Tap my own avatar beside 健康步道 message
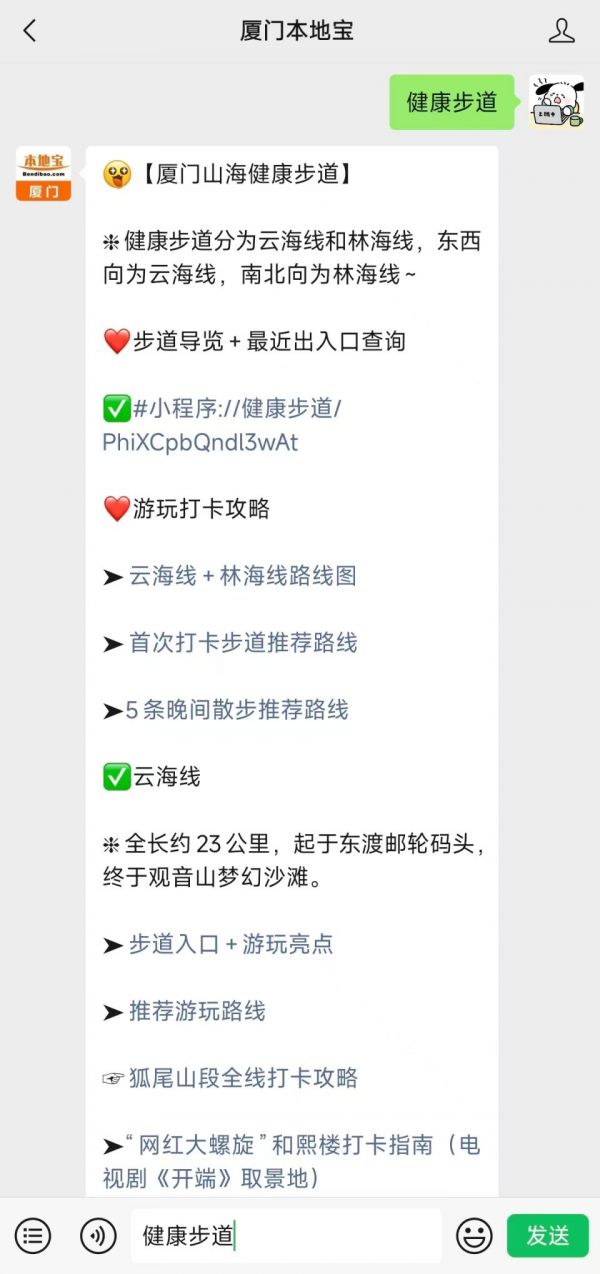Screen dimensions: 600x1274 coord(556,101)
